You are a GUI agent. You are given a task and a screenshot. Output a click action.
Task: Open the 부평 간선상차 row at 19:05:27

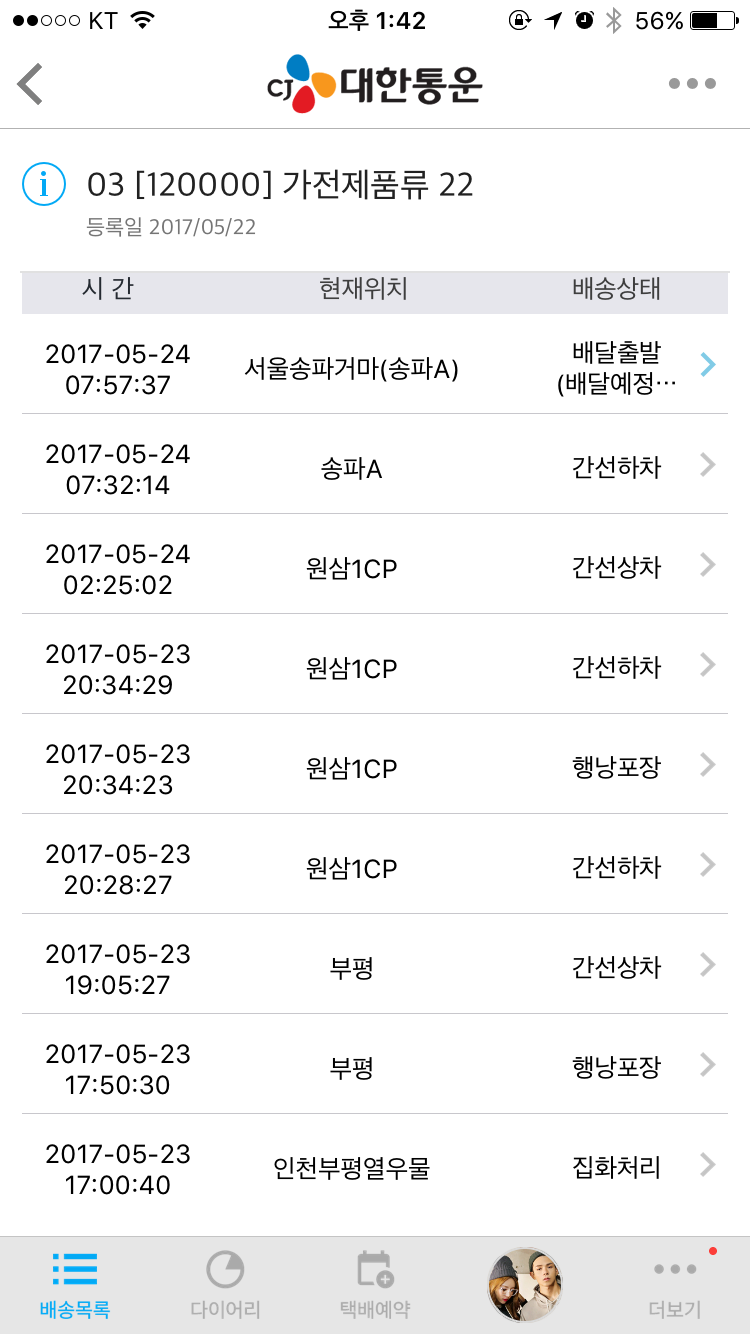point(375,964)
